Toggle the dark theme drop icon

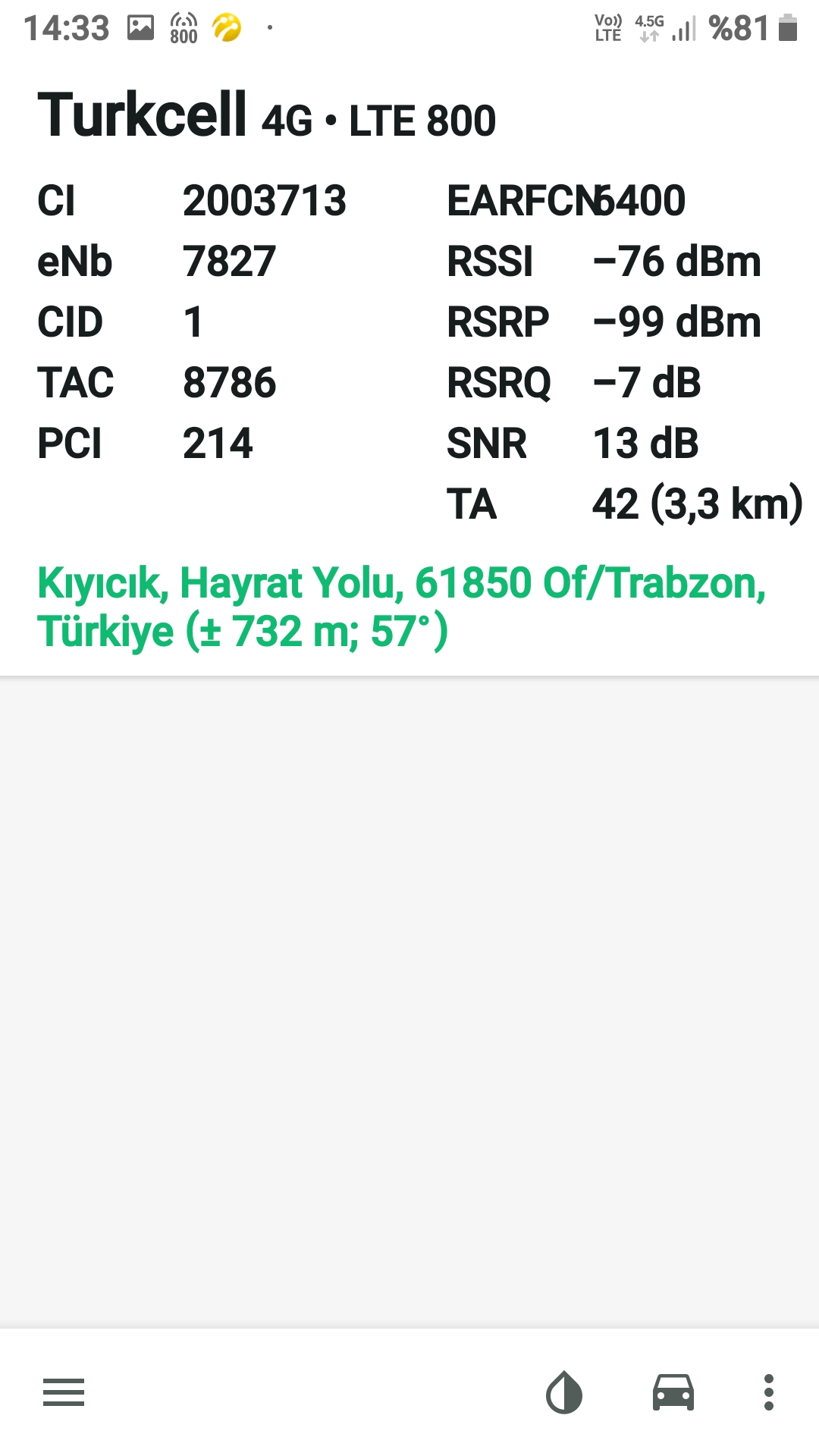pos(564,1392)
